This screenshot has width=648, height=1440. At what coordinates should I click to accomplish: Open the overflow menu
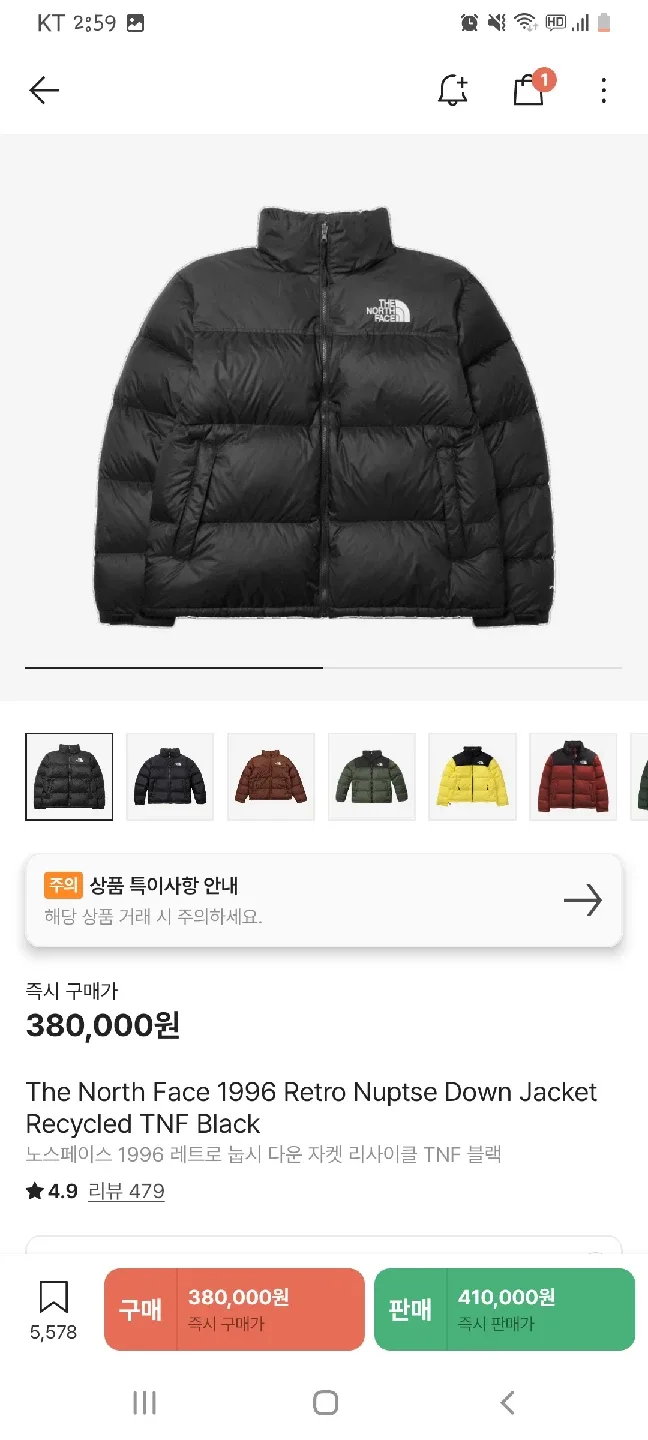coord(603,91)
